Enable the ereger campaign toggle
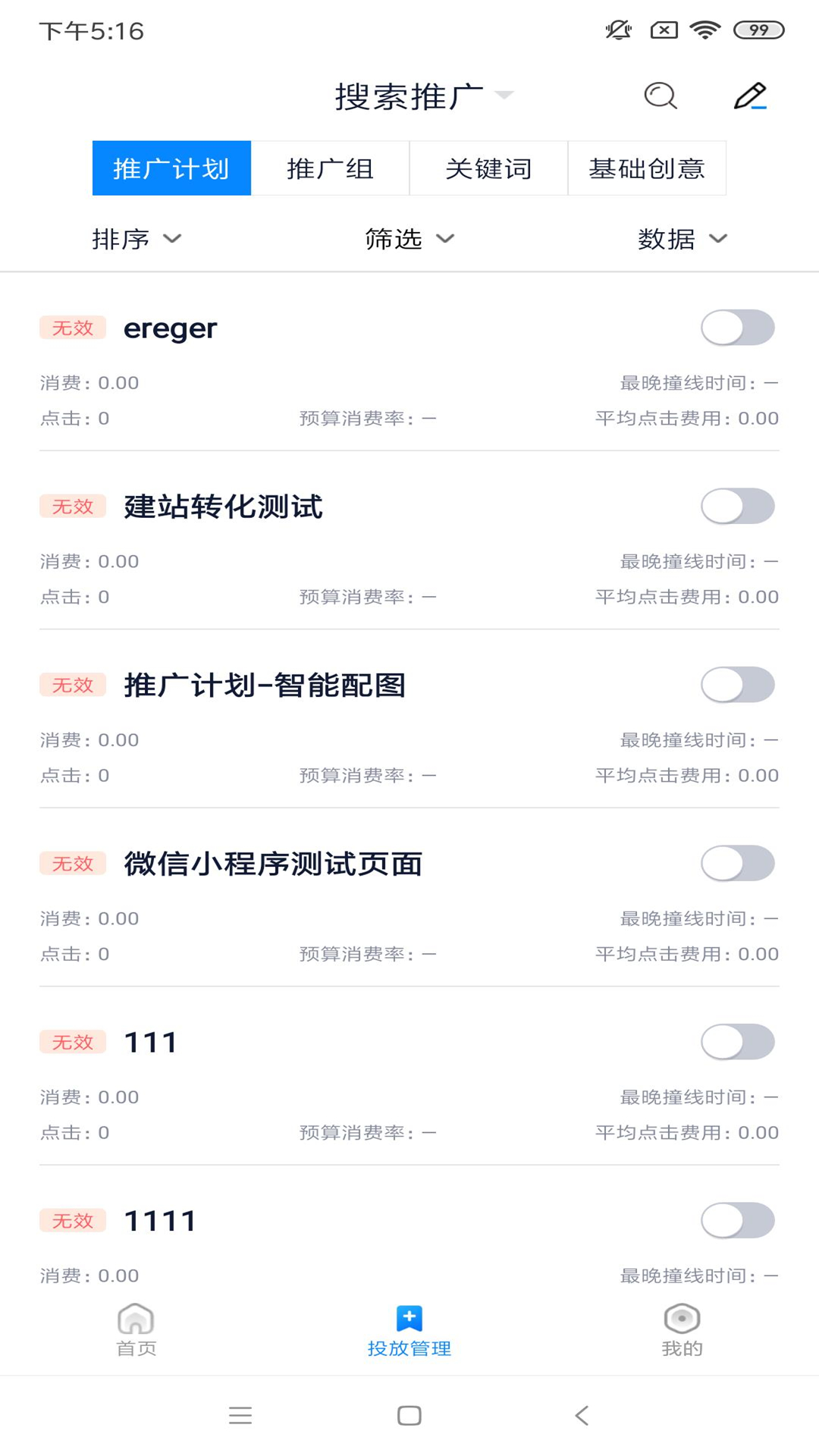The image size is (819, 1456). 737,328
